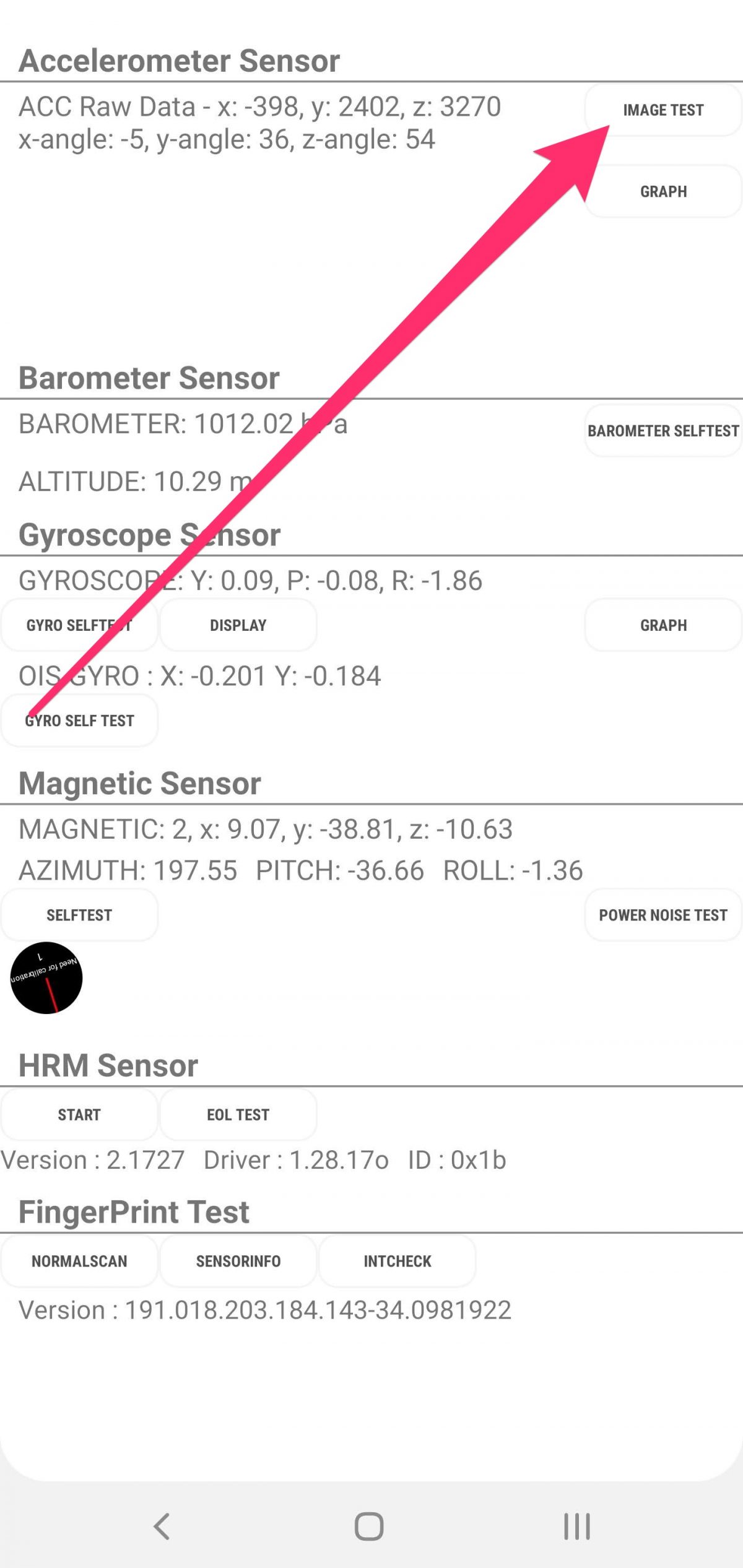Run the fingerprint INTCHECK

point(398,1261)
